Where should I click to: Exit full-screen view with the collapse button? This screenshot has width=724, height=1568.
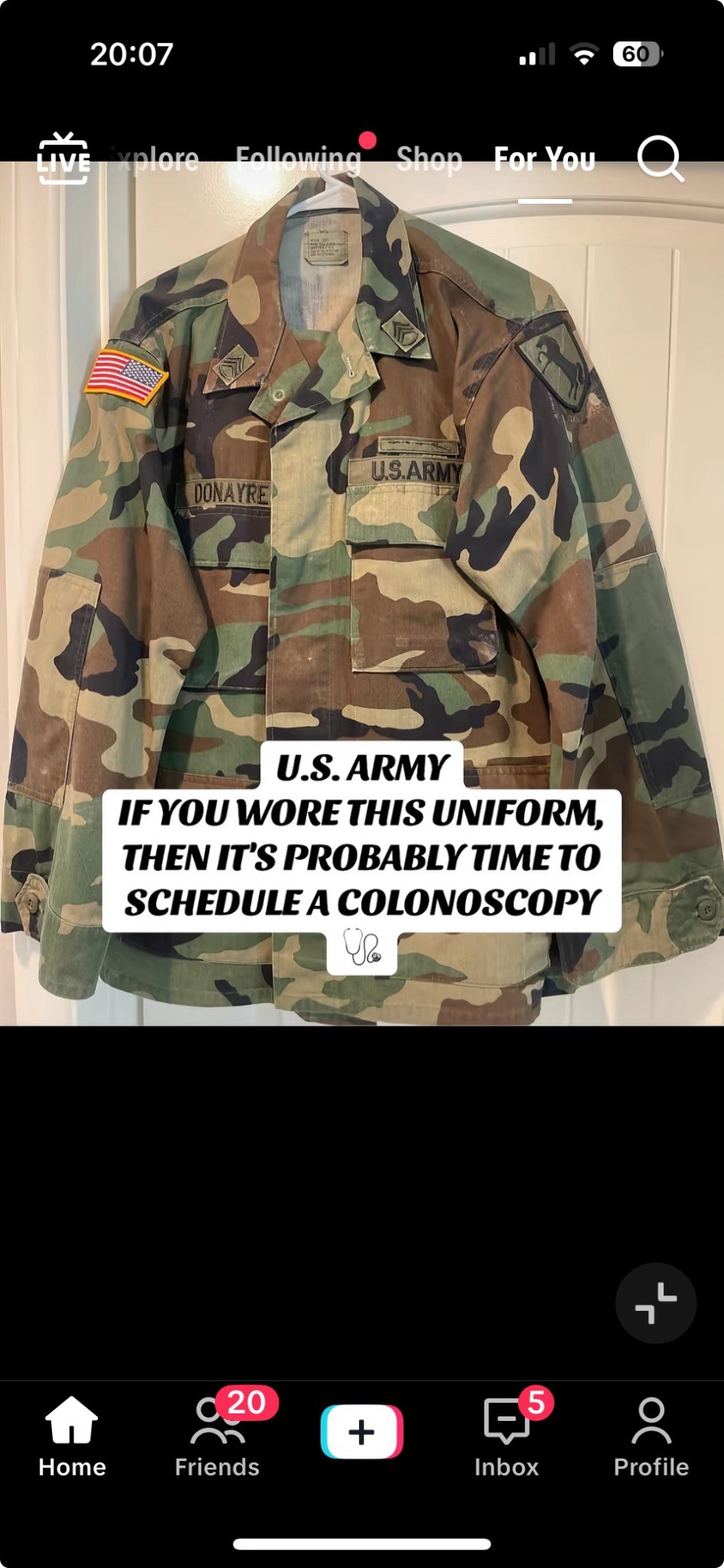(656, 1302)
